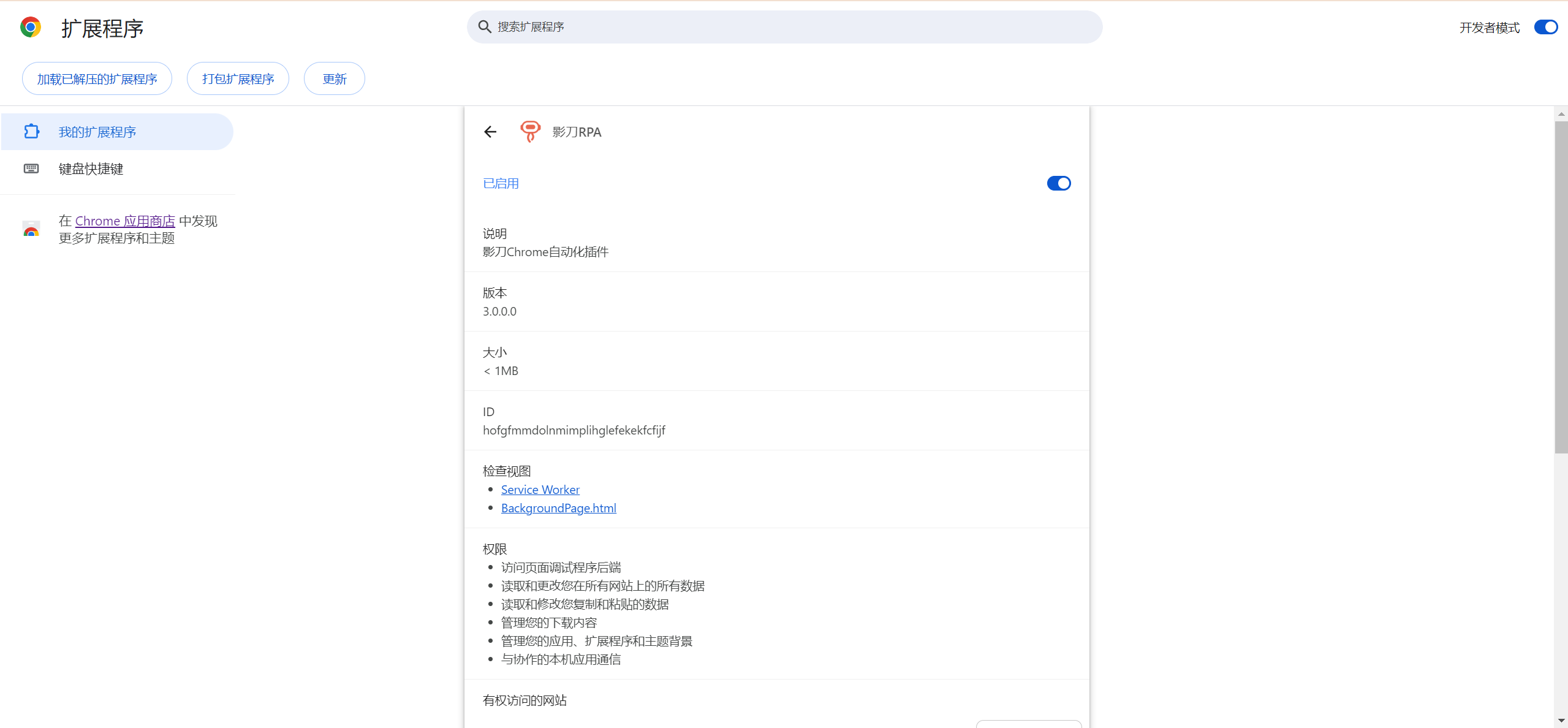Image resolution: width=1568 pixels, height=728 pixels.
Task: Disable the 已启用 extension switch
Action: [1058, 183]
